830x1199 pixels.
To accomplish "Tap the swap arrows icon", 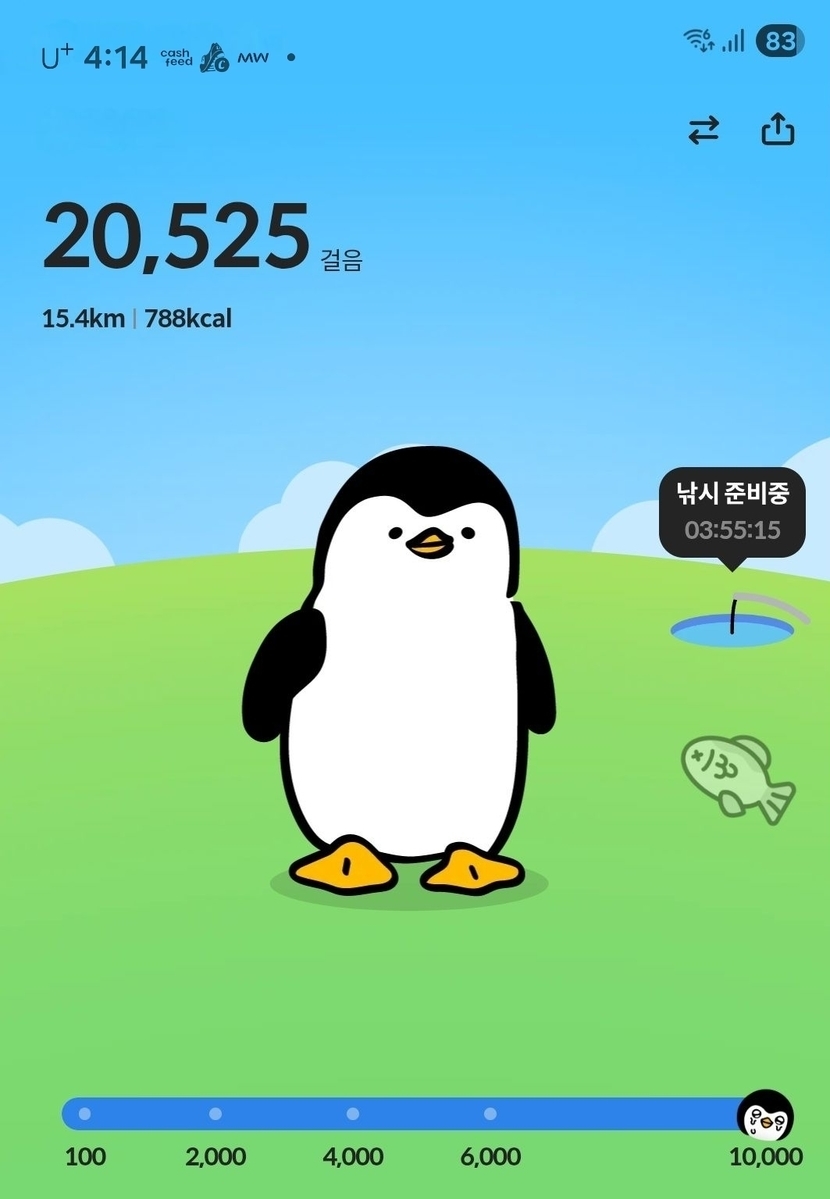I will pyautogui.click(x=704, y=131).
